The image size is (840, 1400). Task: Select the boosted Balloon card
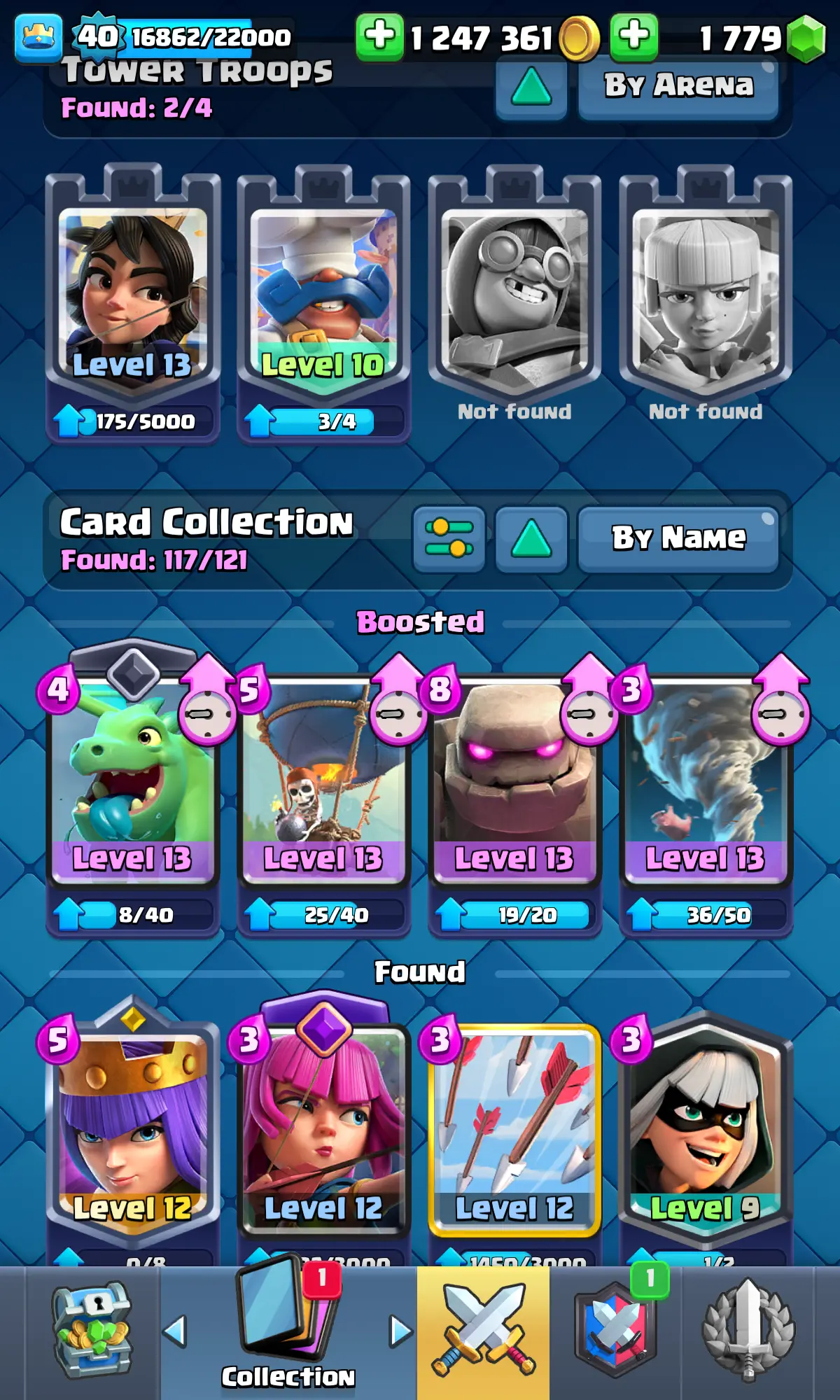pyautogui.click(x=323, y=777)
